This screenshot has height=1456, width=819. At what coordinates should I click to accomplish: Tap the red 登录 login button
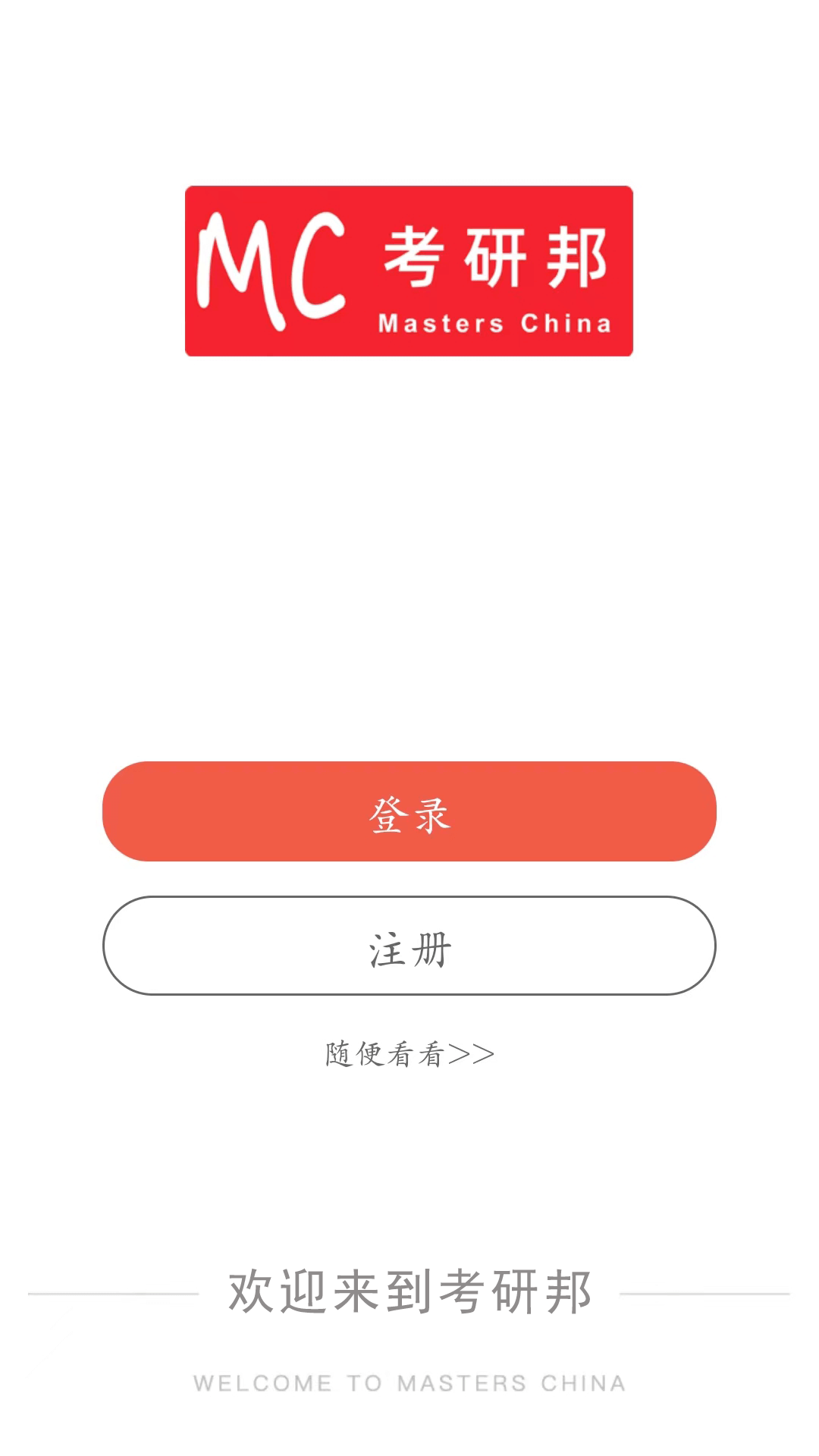[409, 811]
